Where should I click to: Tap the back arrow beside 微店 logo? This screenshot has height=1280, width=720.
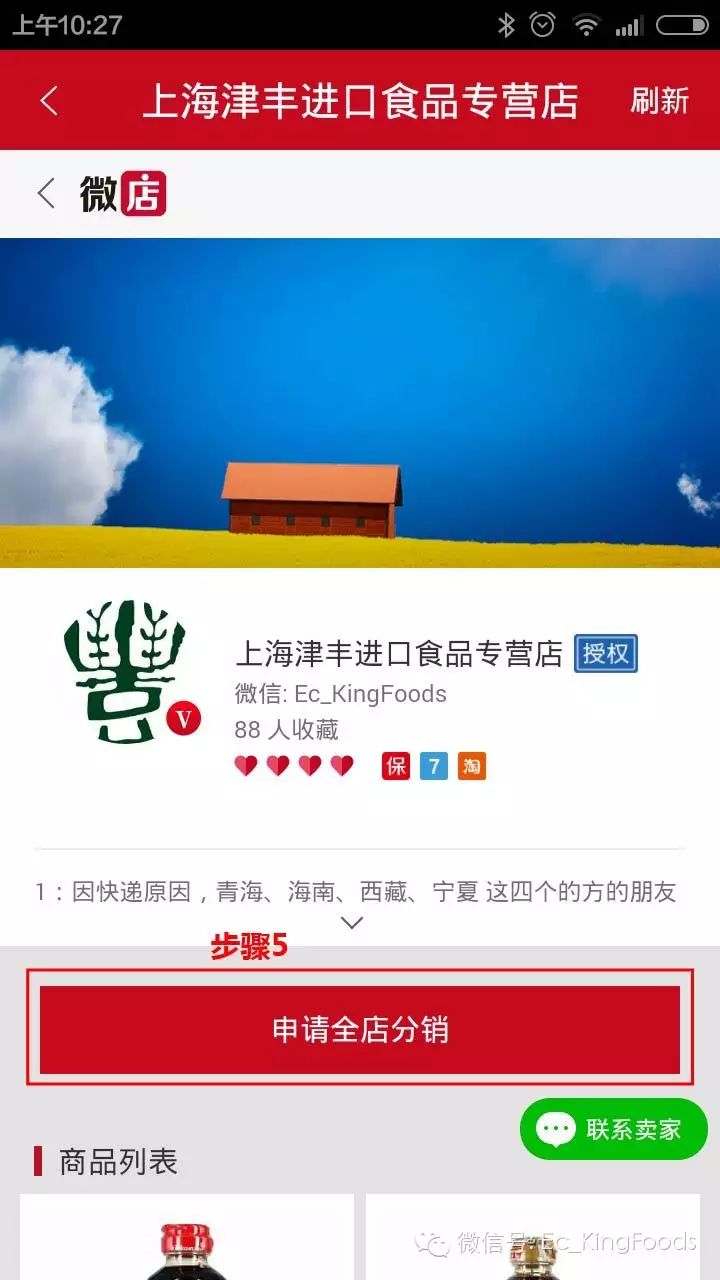point(46,193)
